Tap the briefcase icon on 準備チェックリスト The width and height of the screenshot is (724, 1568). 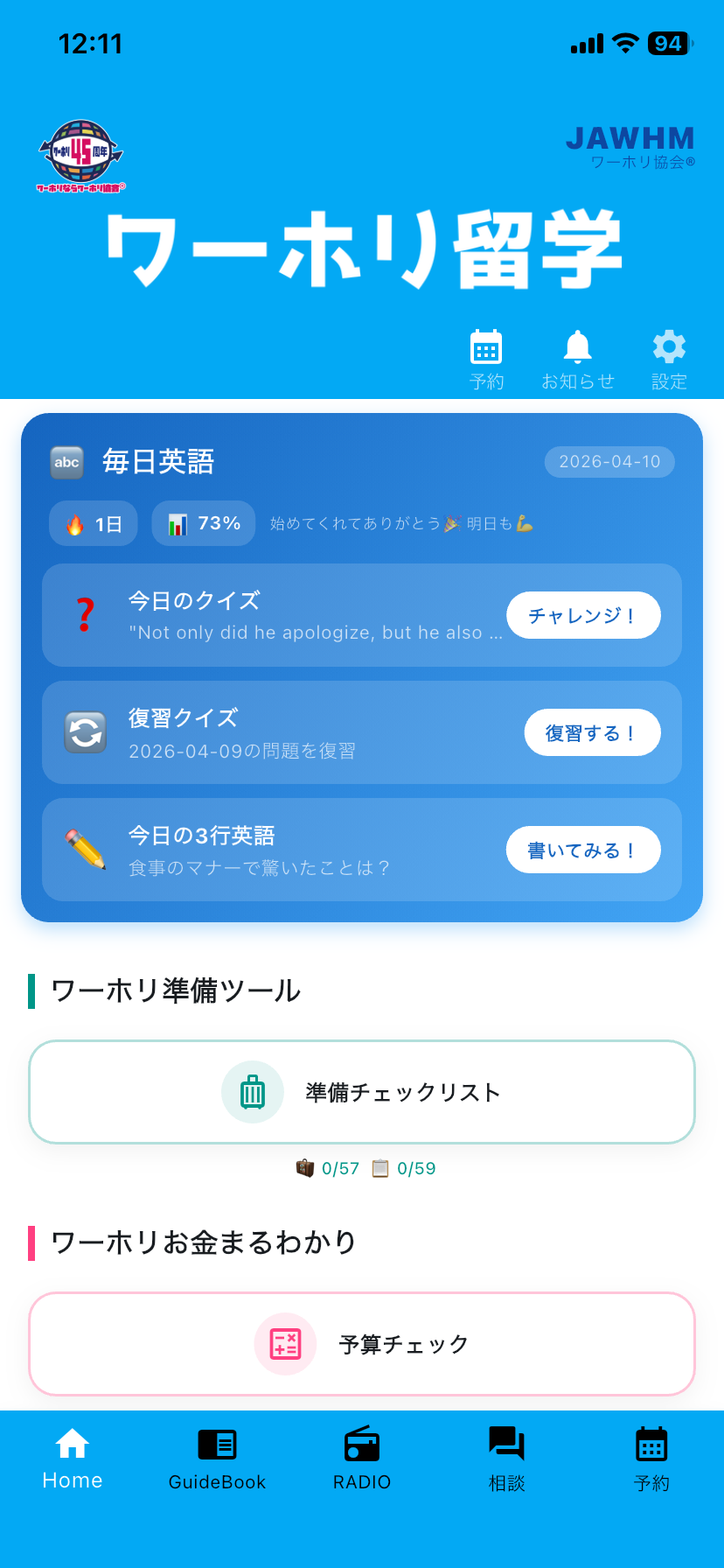point(252,1091)
